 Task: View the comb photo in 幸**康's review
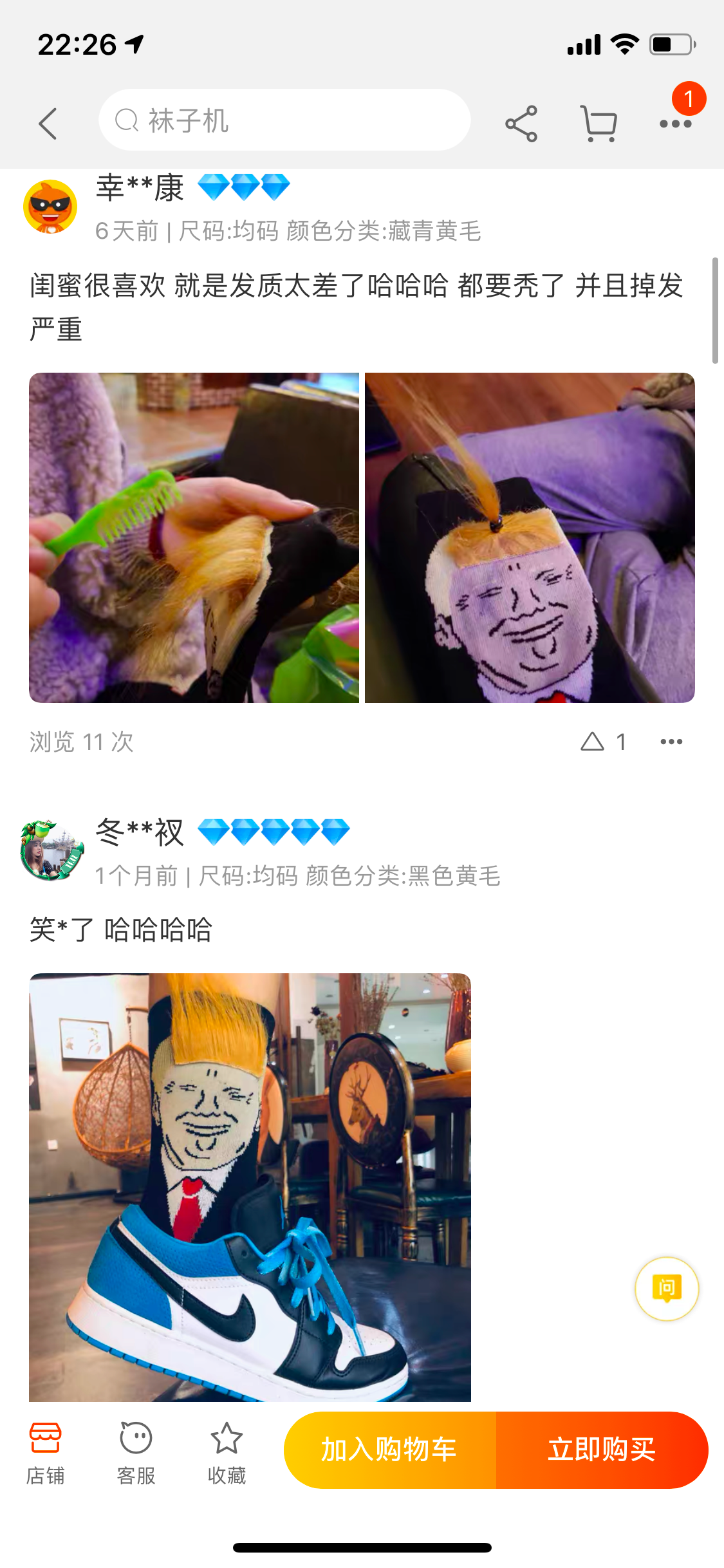click(194, 537)
